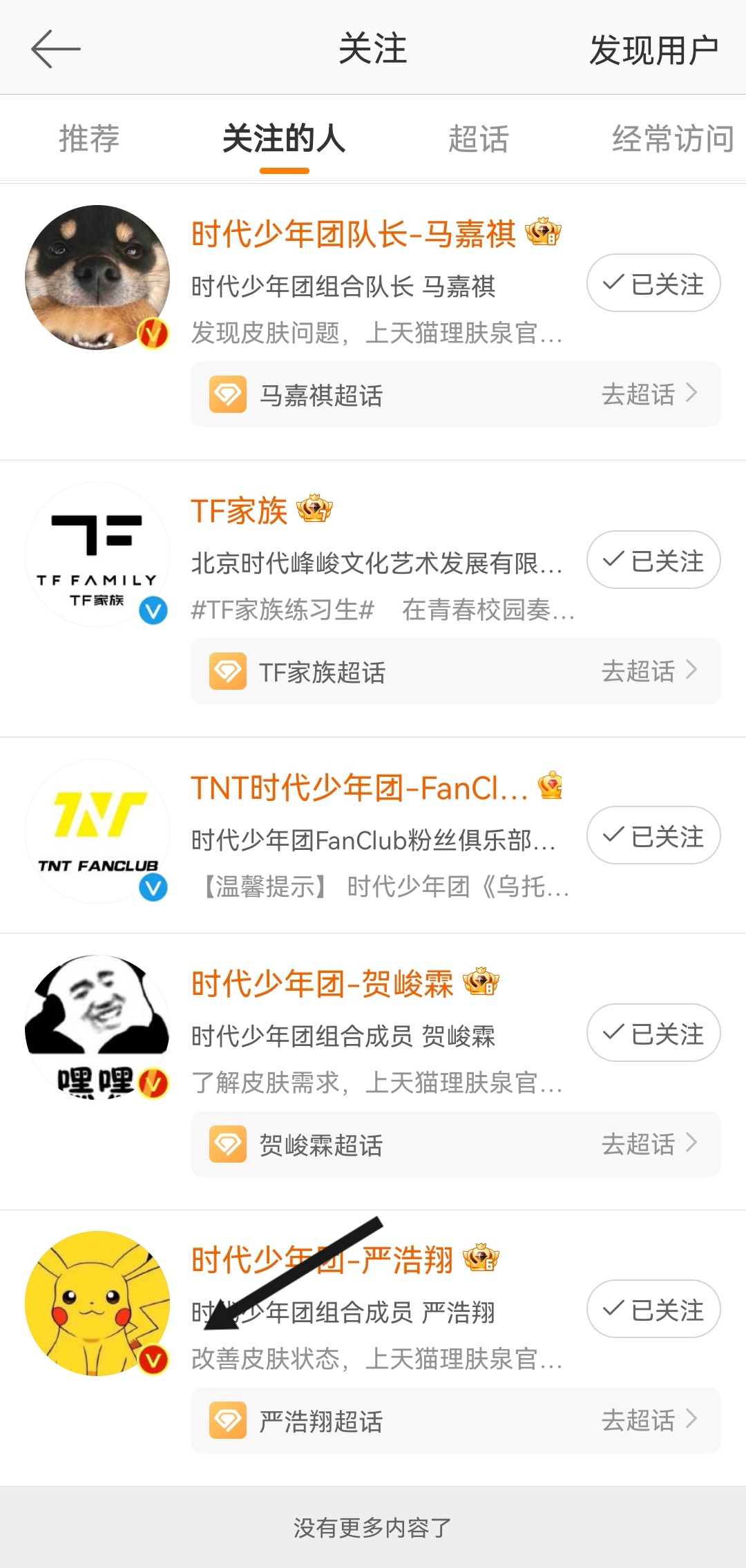746x1568 pixels.
Task: Go to TF家族超话
Action: 455,672
